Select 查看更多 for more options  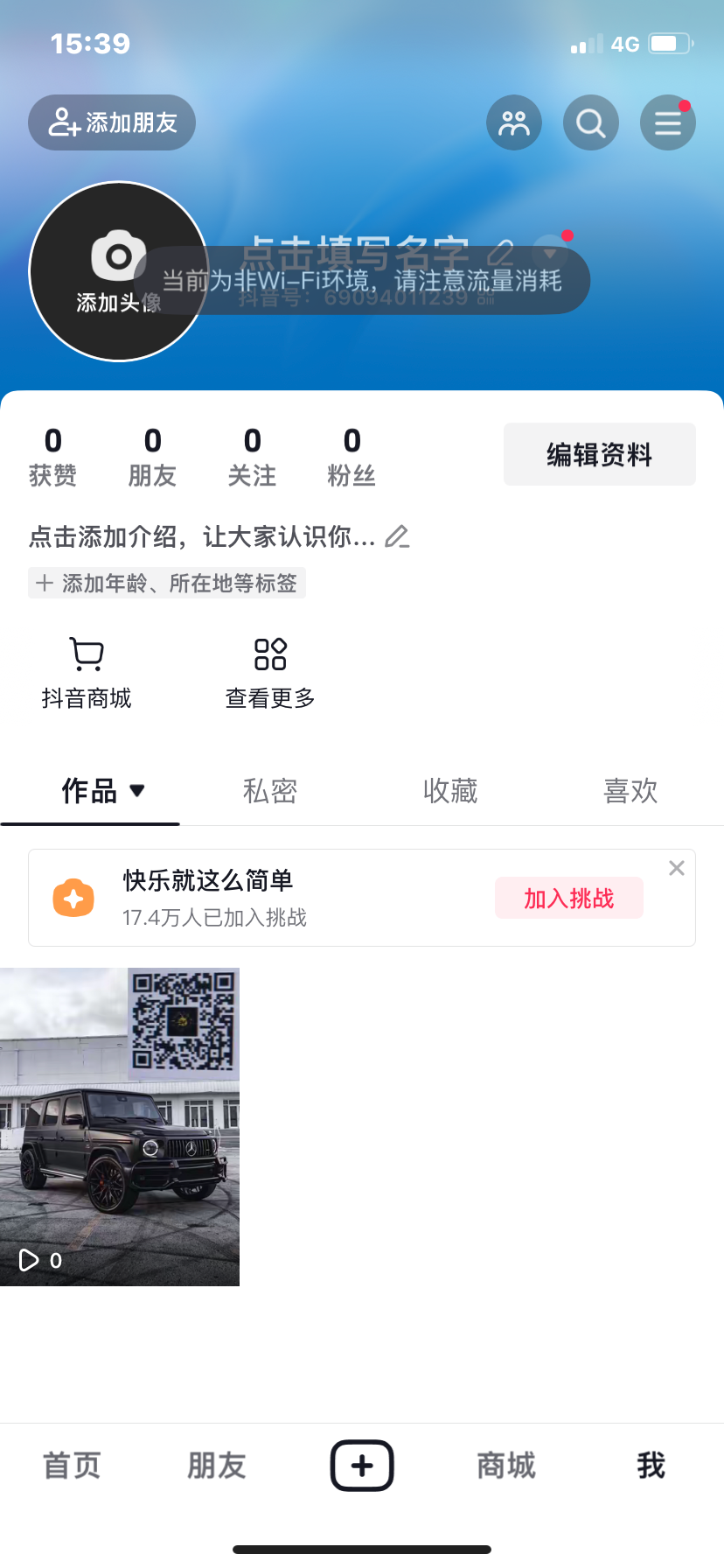(270, 672)
